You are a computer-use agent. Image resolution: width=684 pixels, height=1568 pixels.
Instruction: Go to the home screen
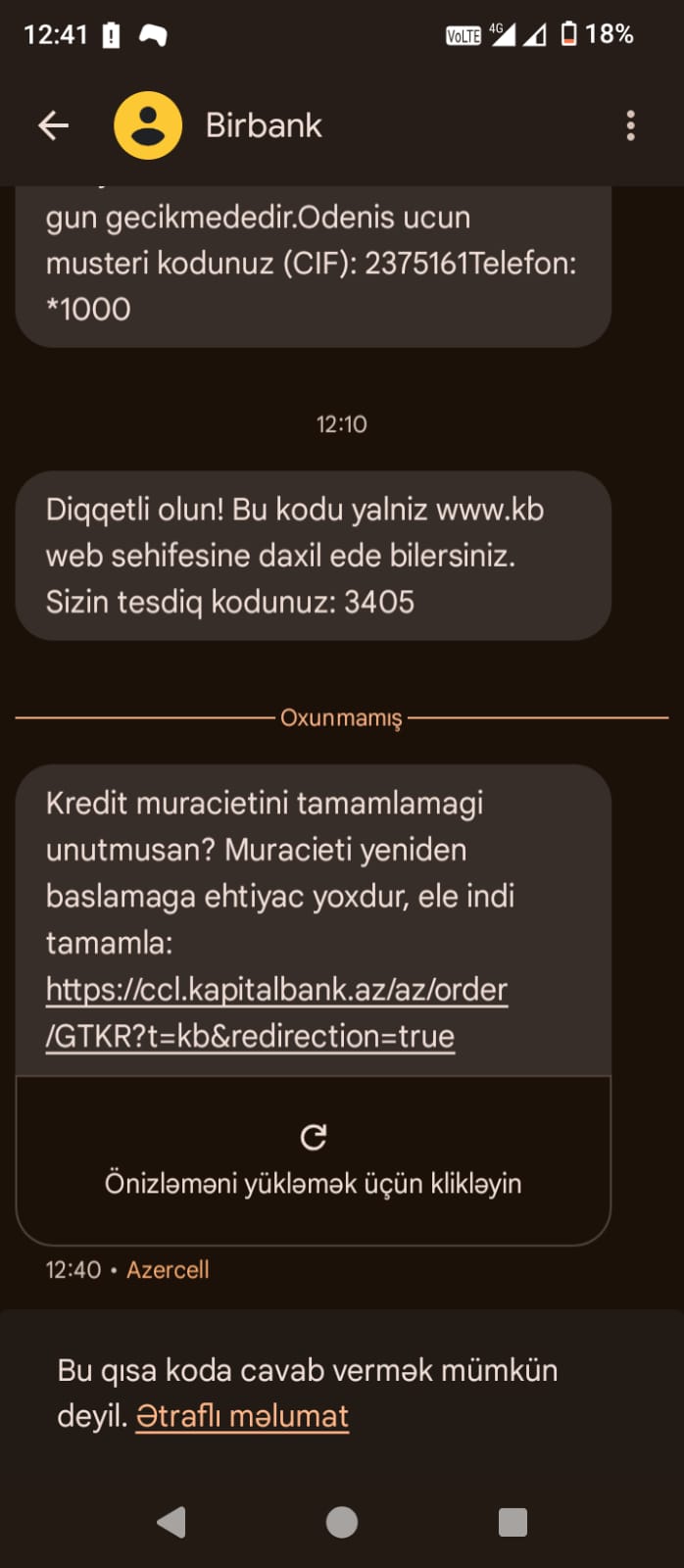[341, 1522]
